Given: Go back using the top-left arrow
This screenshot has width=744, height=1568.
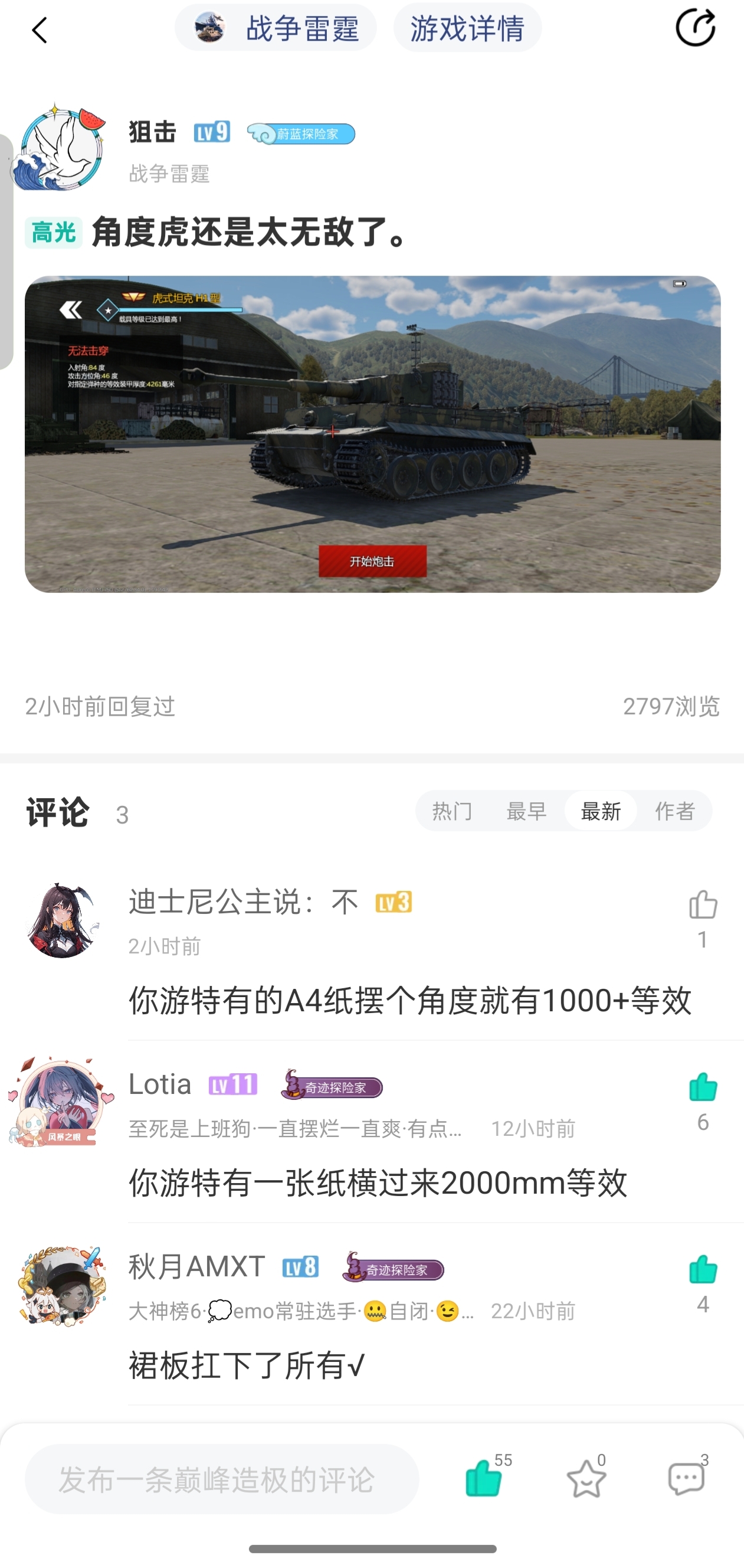Looking at the screenshot, I should click(40, 30).
